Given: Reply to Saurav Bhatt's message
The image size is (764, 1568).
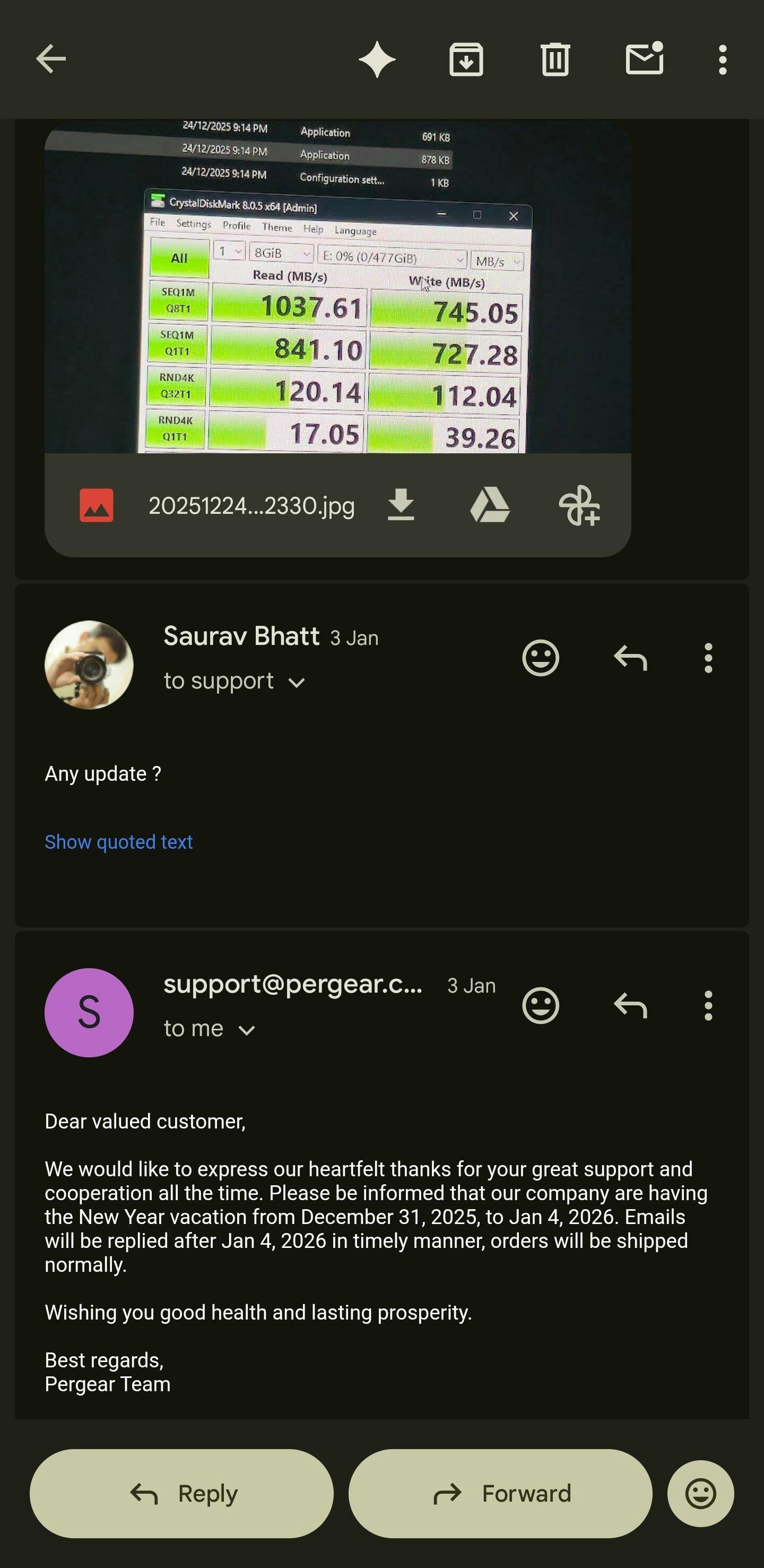Looking at the screenshot, I should 630,657.
